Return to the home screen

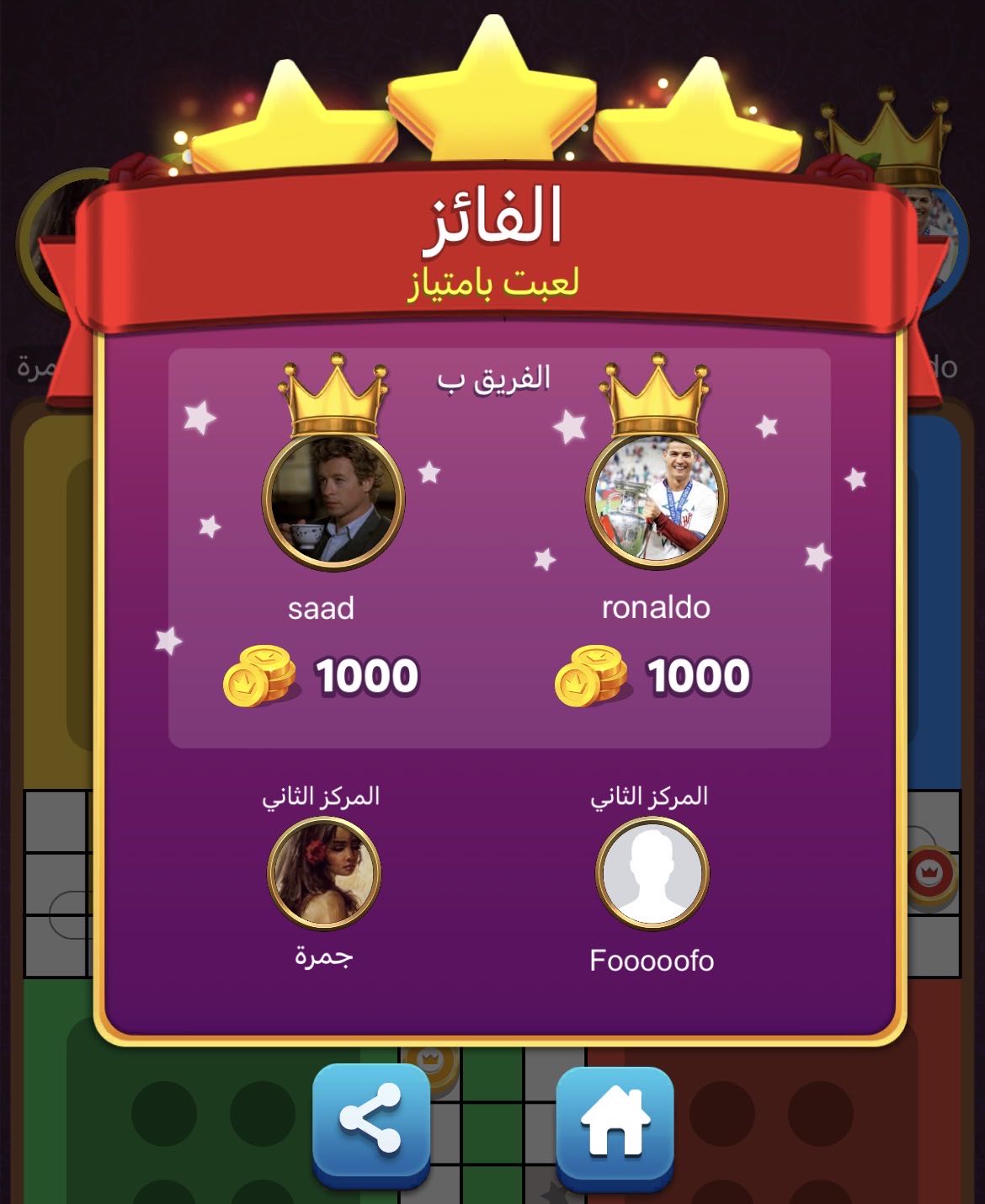click(x=615, y=1121)
